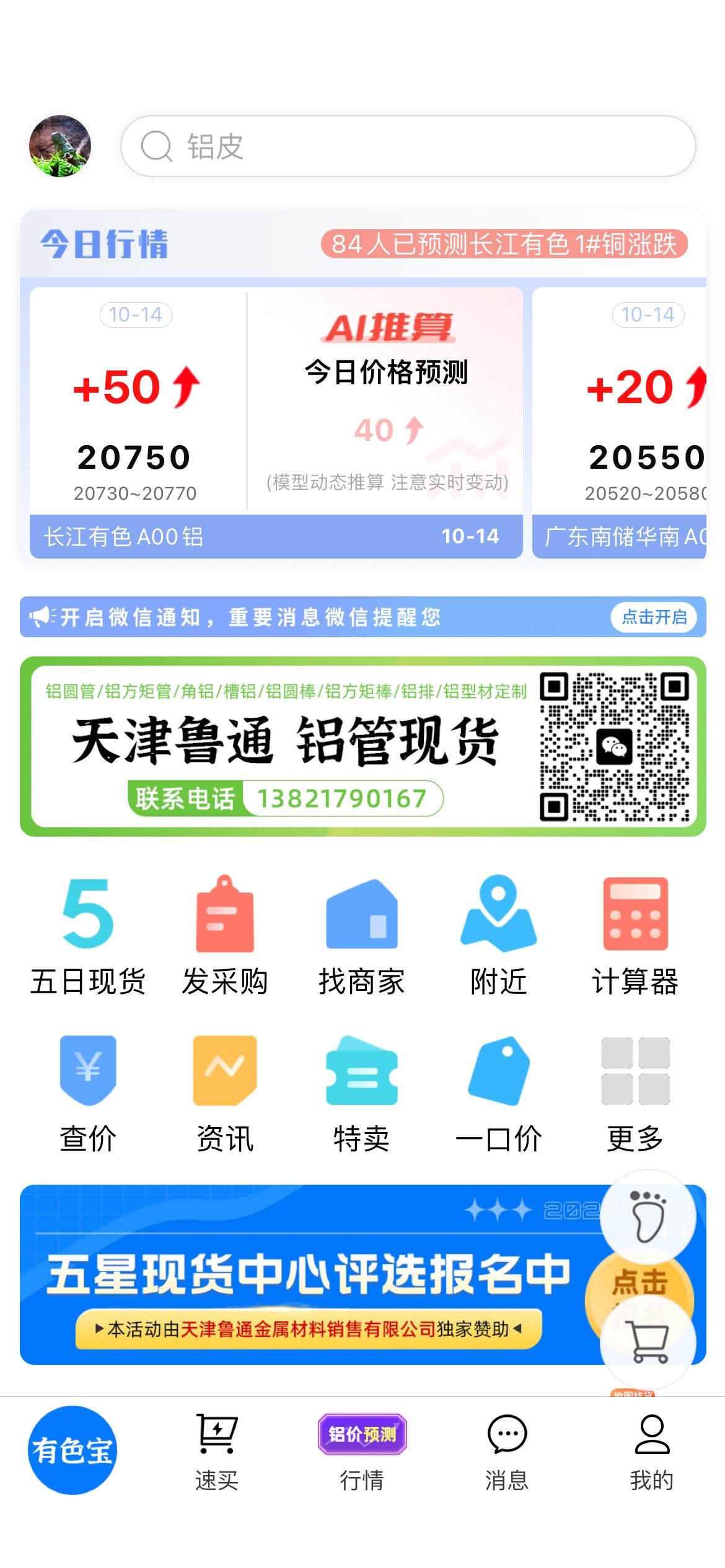This screenshot has width=725, height=1568.
Task: Open the floating footprint history button
Action: click(648, 1217)
